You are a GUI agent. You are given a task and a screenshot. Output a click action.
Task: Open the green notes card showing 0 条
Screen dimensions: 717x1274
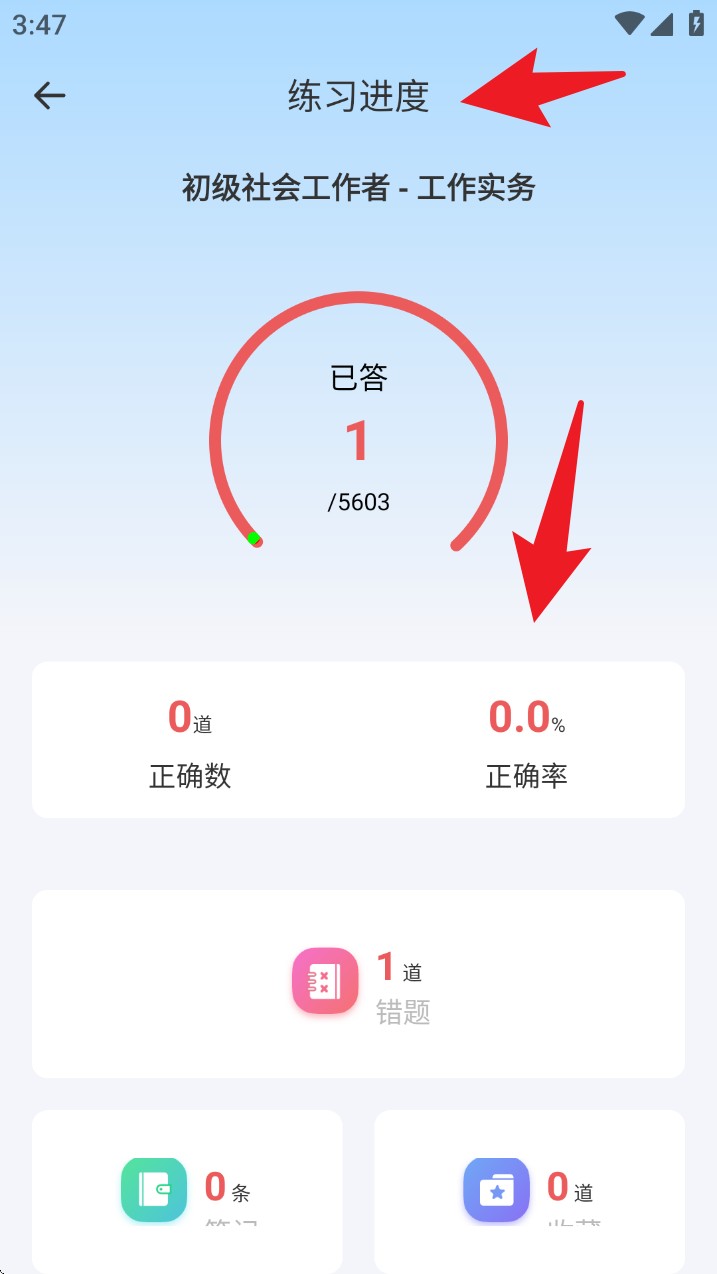click(187, 1190)
